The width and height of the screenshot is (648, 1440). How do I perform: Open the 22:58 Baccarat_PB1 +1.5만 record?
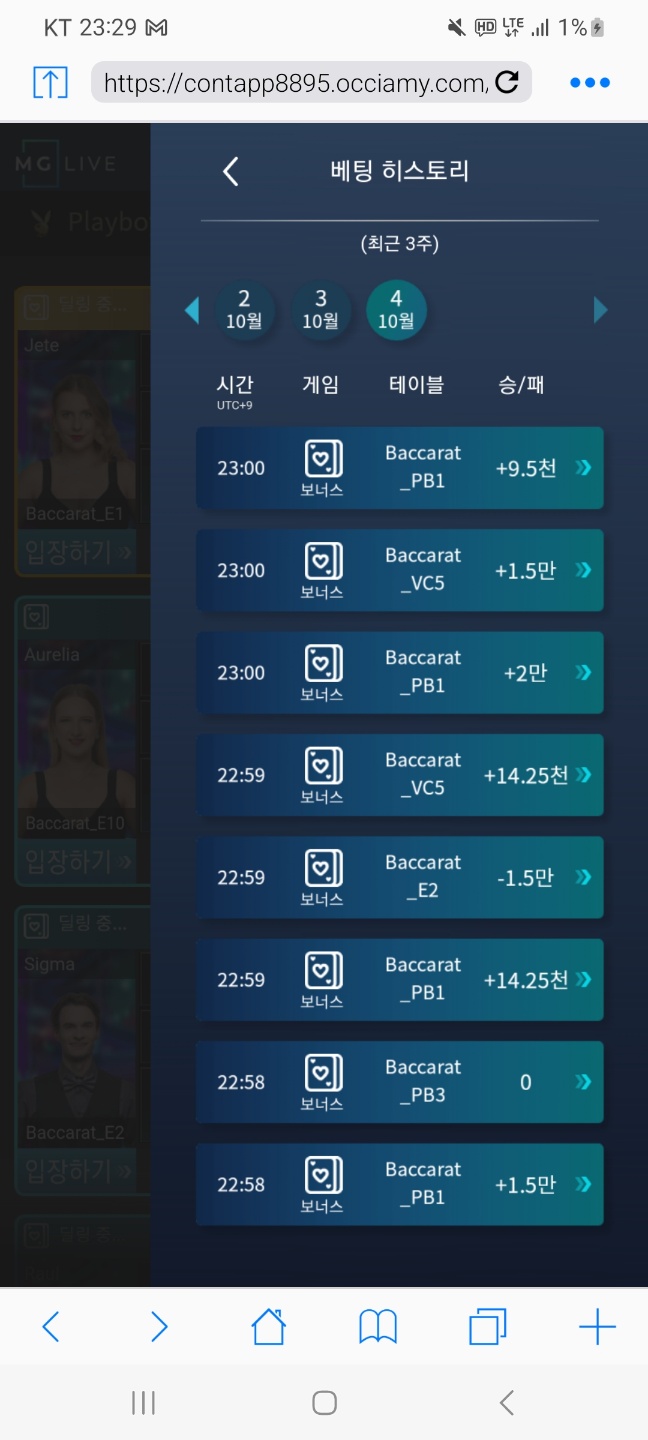[x=400, y=1184]
